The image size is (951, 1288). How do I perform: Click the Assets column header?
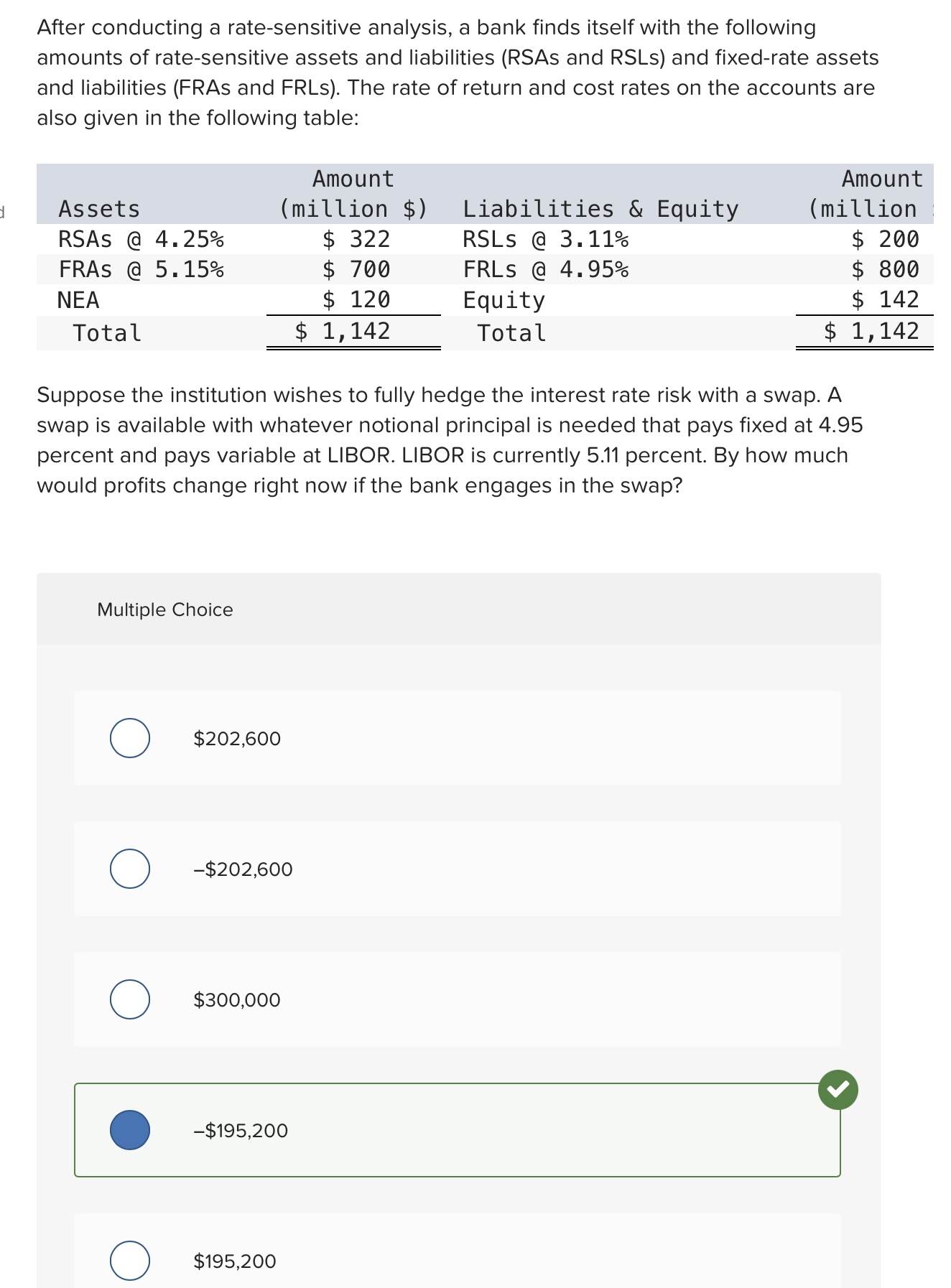coord(99,209)
